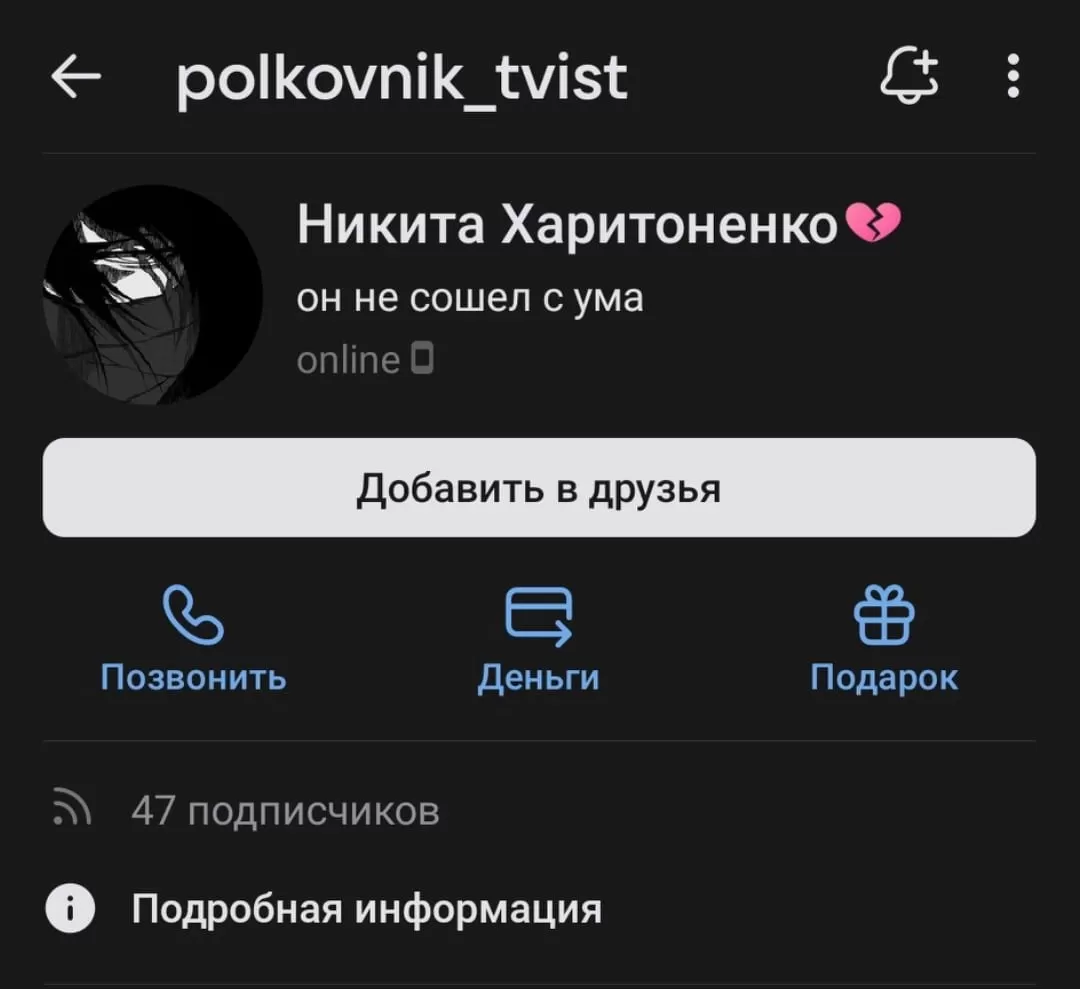Viewport: 1080px width, 989px height.
Task: Open the three-dot overflow menu
Action: click(1013, 76)
